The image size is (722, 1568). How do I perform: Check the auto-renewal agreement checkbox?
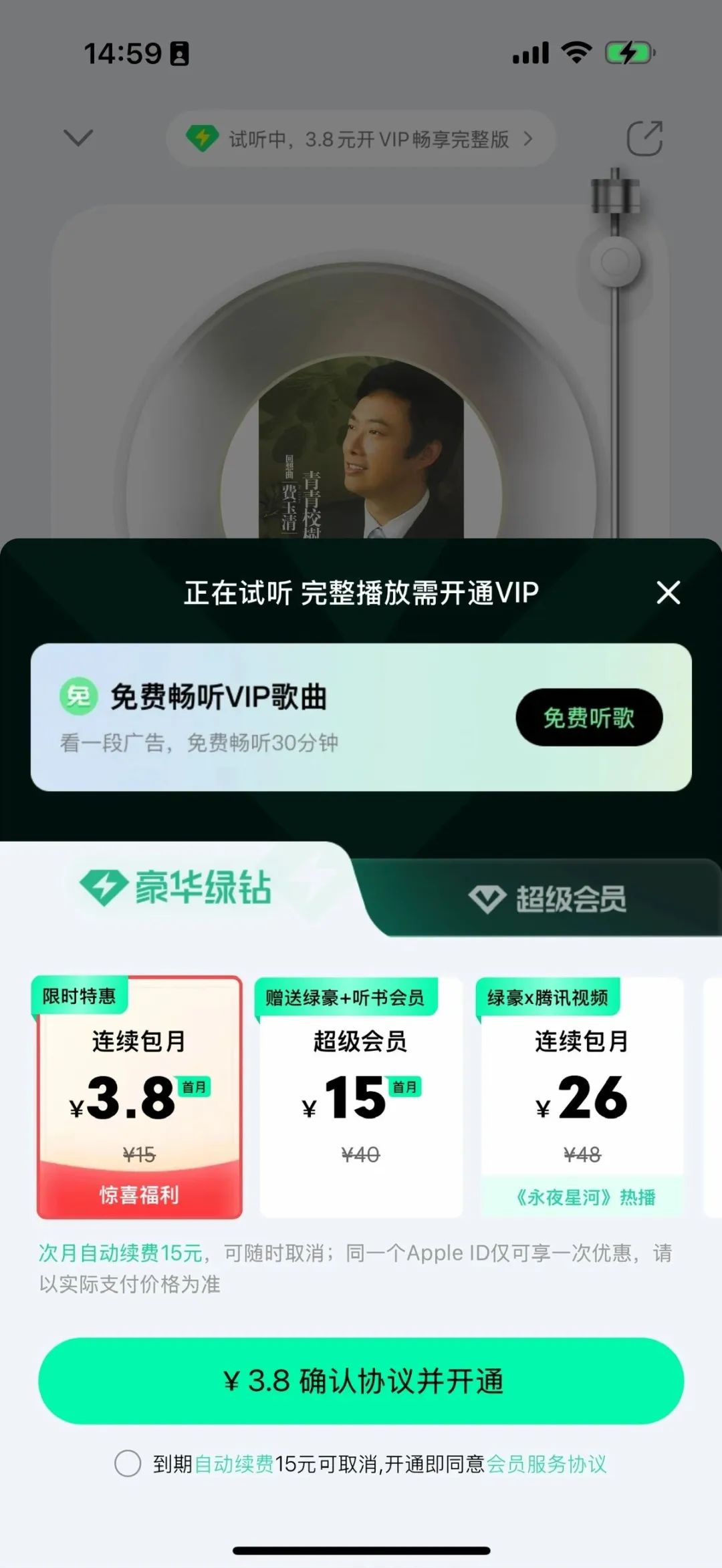pos(128,1463)
